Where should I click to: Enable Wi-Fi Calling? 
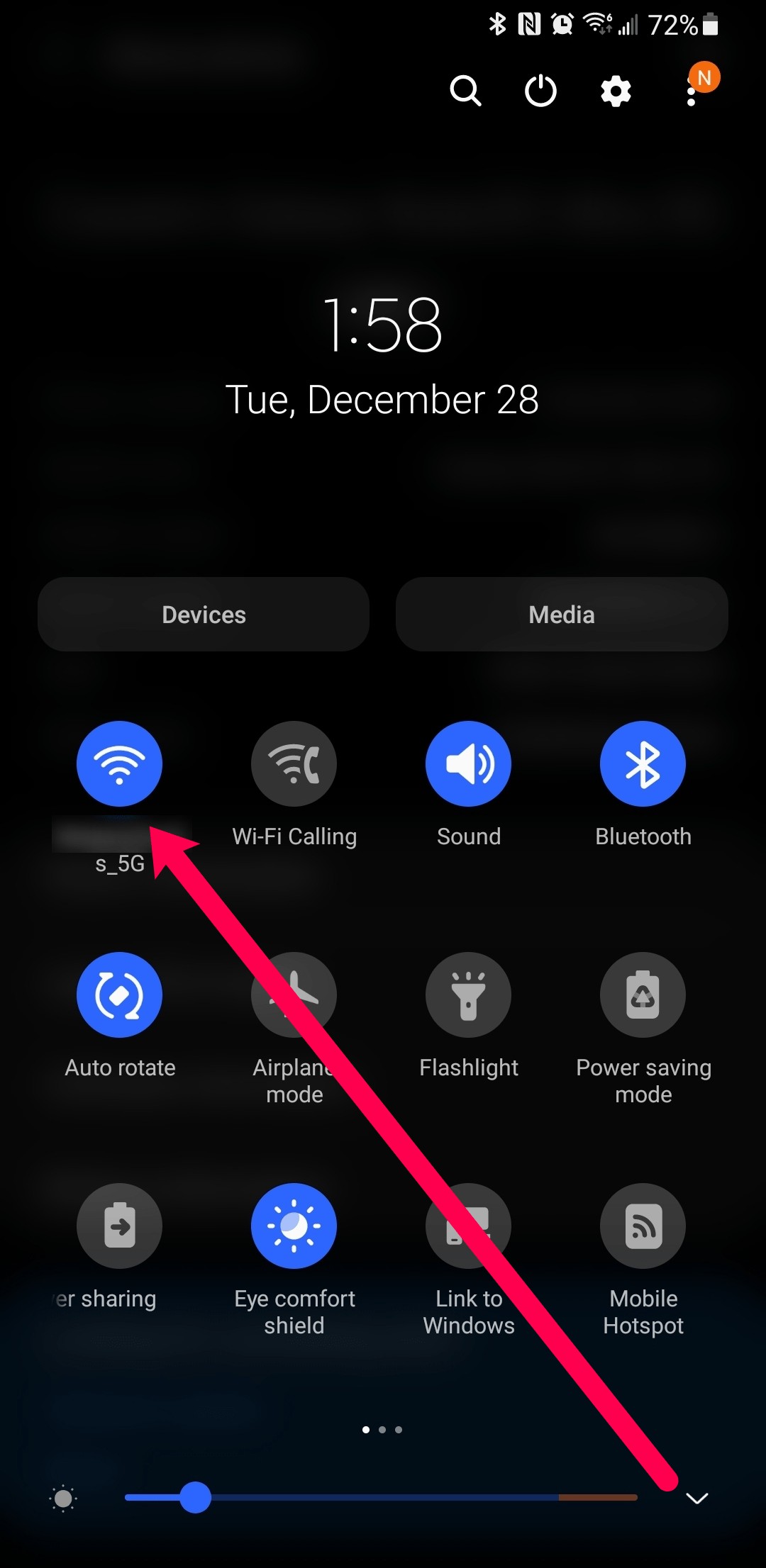294,763
